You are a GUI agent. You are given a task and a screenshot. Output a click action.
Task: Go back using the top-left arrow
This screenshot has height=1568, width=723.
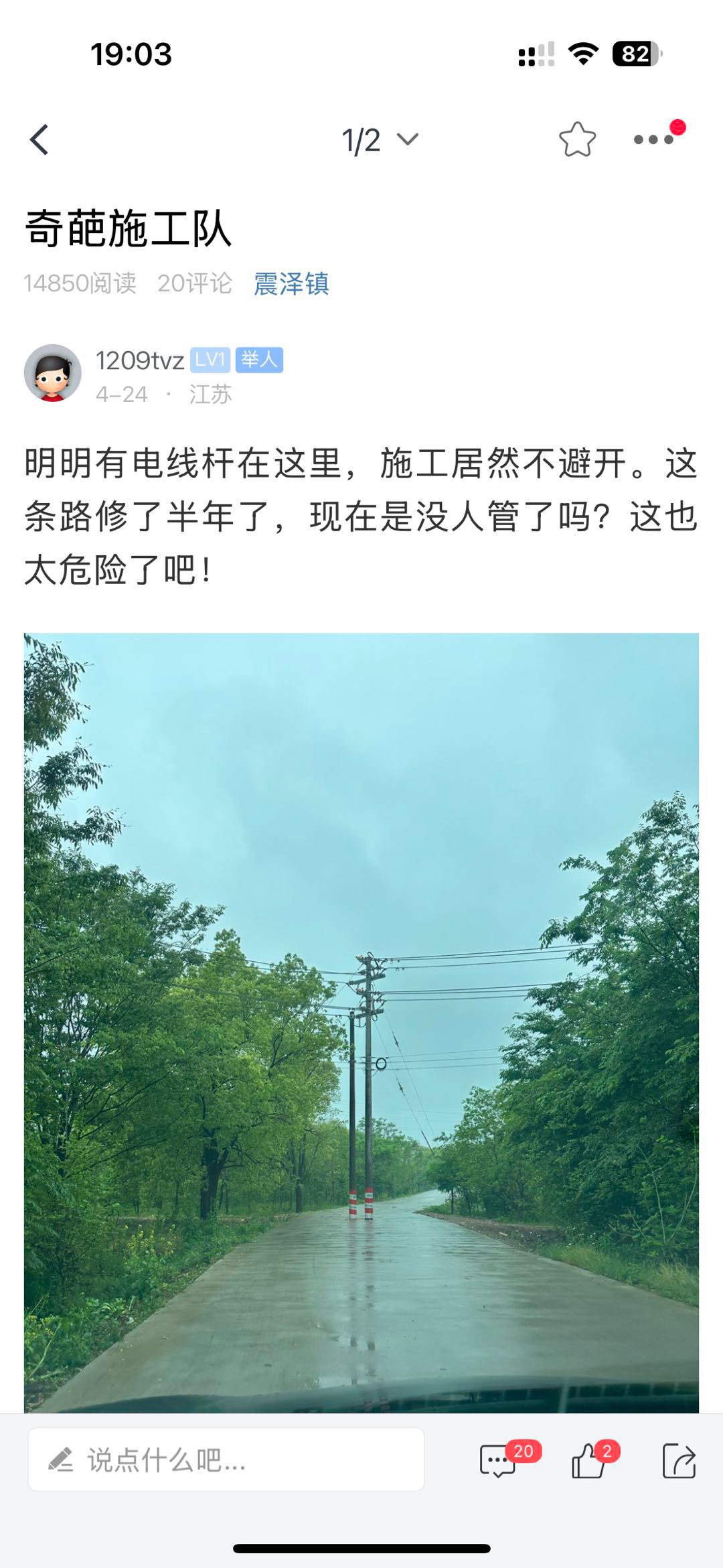39,140
